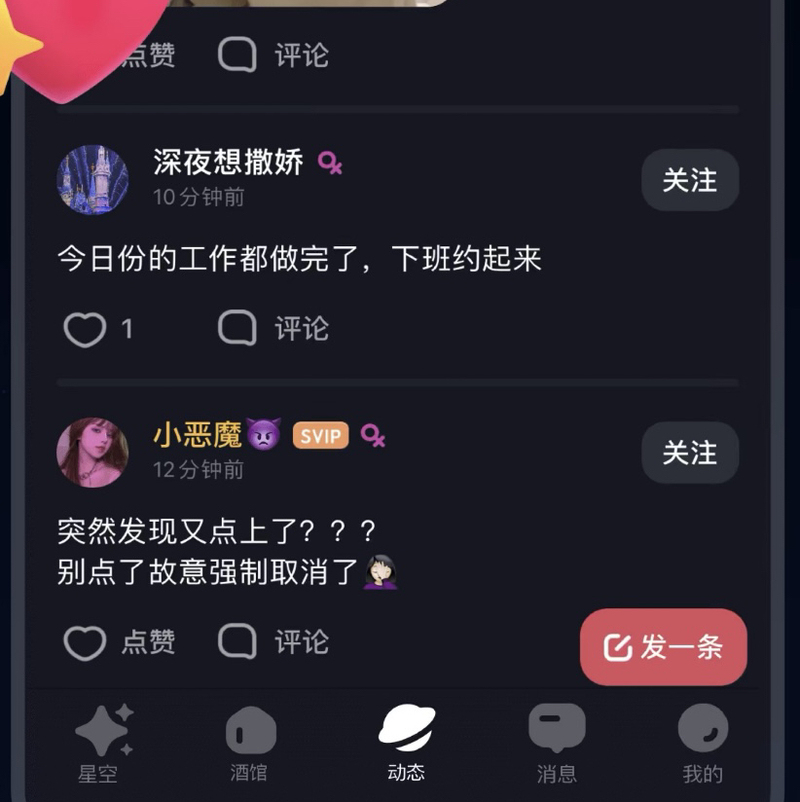This screenshot has height=802, width=800.
Task: Comment on the topmost post
Action: 274,55
